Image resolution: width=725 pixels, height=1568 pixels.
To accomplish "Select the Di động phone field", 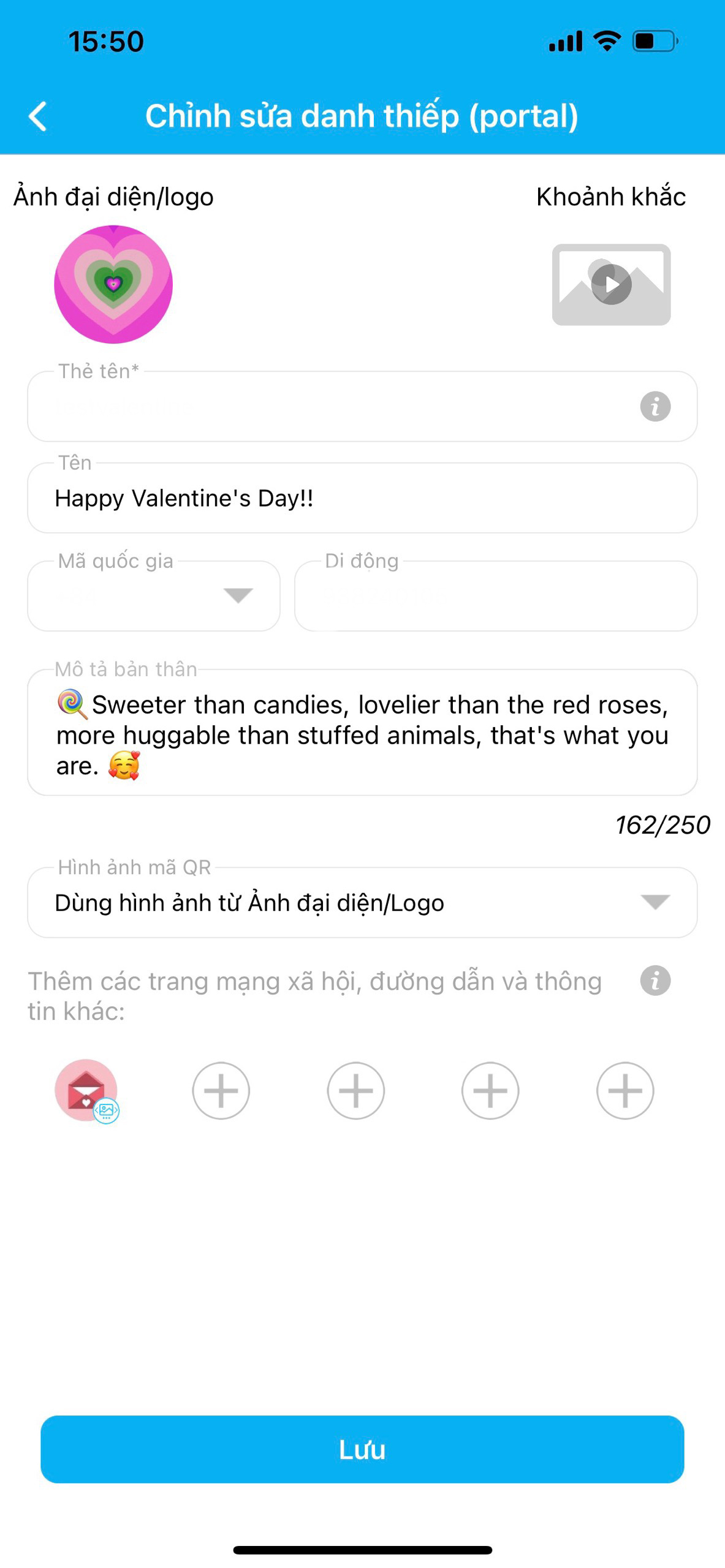I will coord(495,596).
